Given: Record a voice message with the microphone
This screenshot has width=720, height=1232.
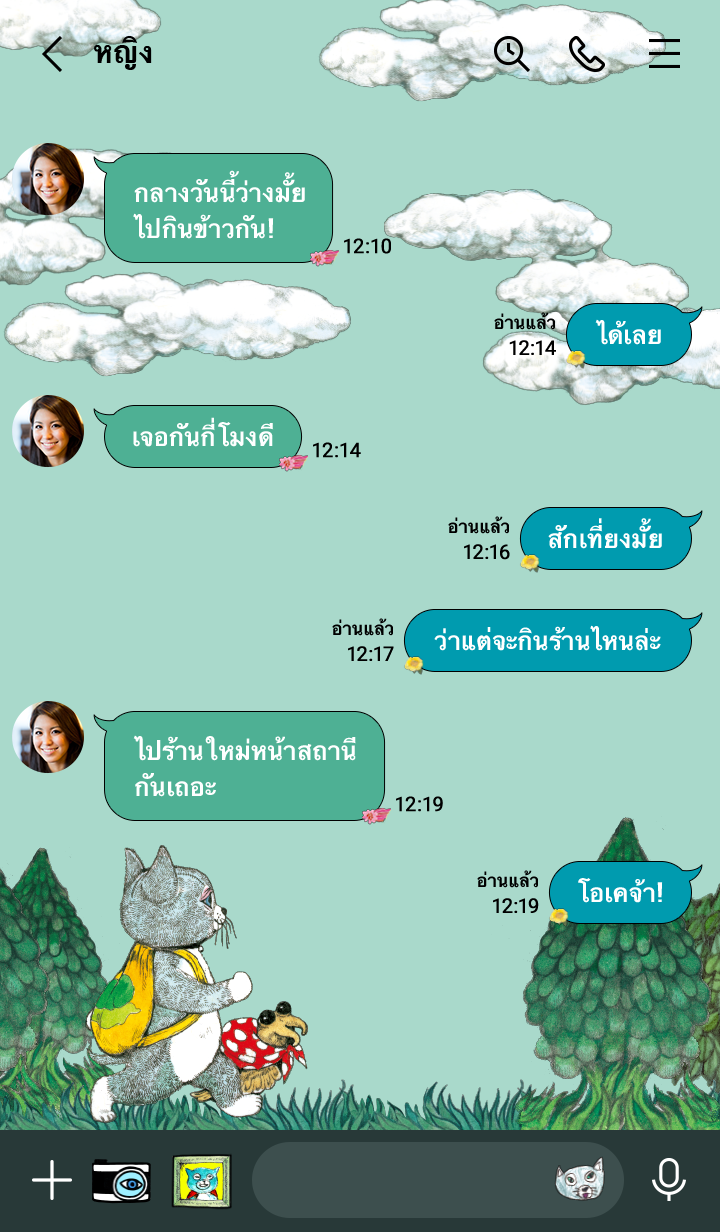Looking at the screenshot, I should click(669, 1181).
